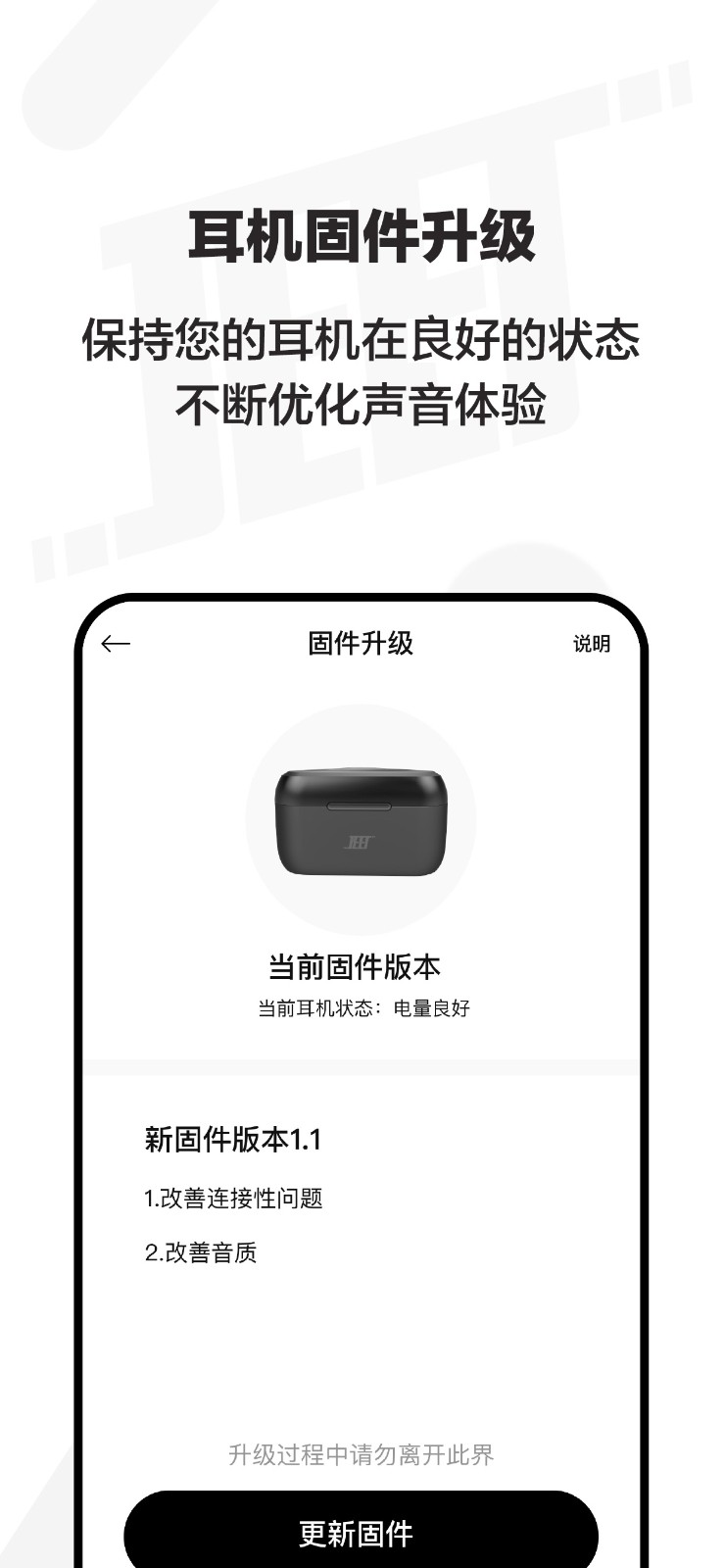
Task: Click the phone frame notch area
Action: coord(362,605)
